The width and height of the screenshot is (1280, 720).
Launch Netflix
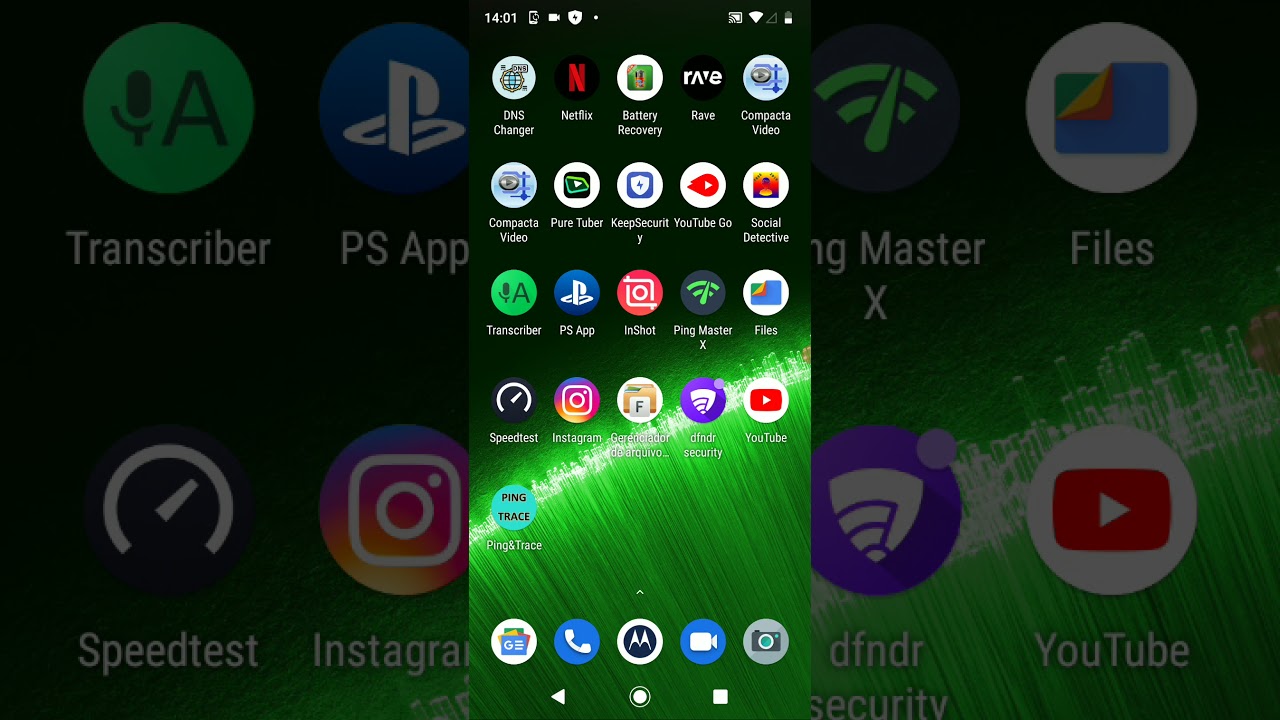point(577,79)
